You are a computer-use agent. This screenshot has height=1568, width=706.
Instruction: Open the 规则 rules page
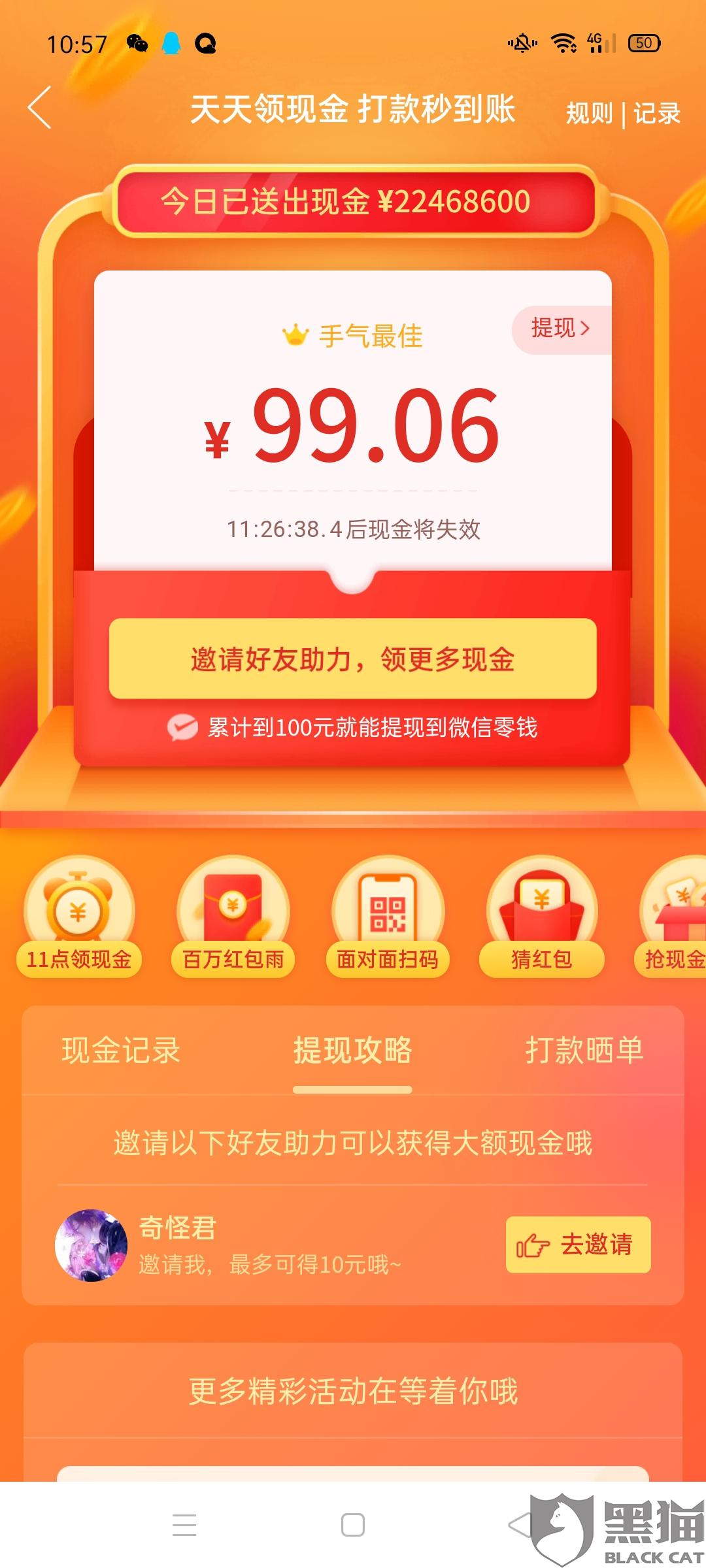coord(589,113)
